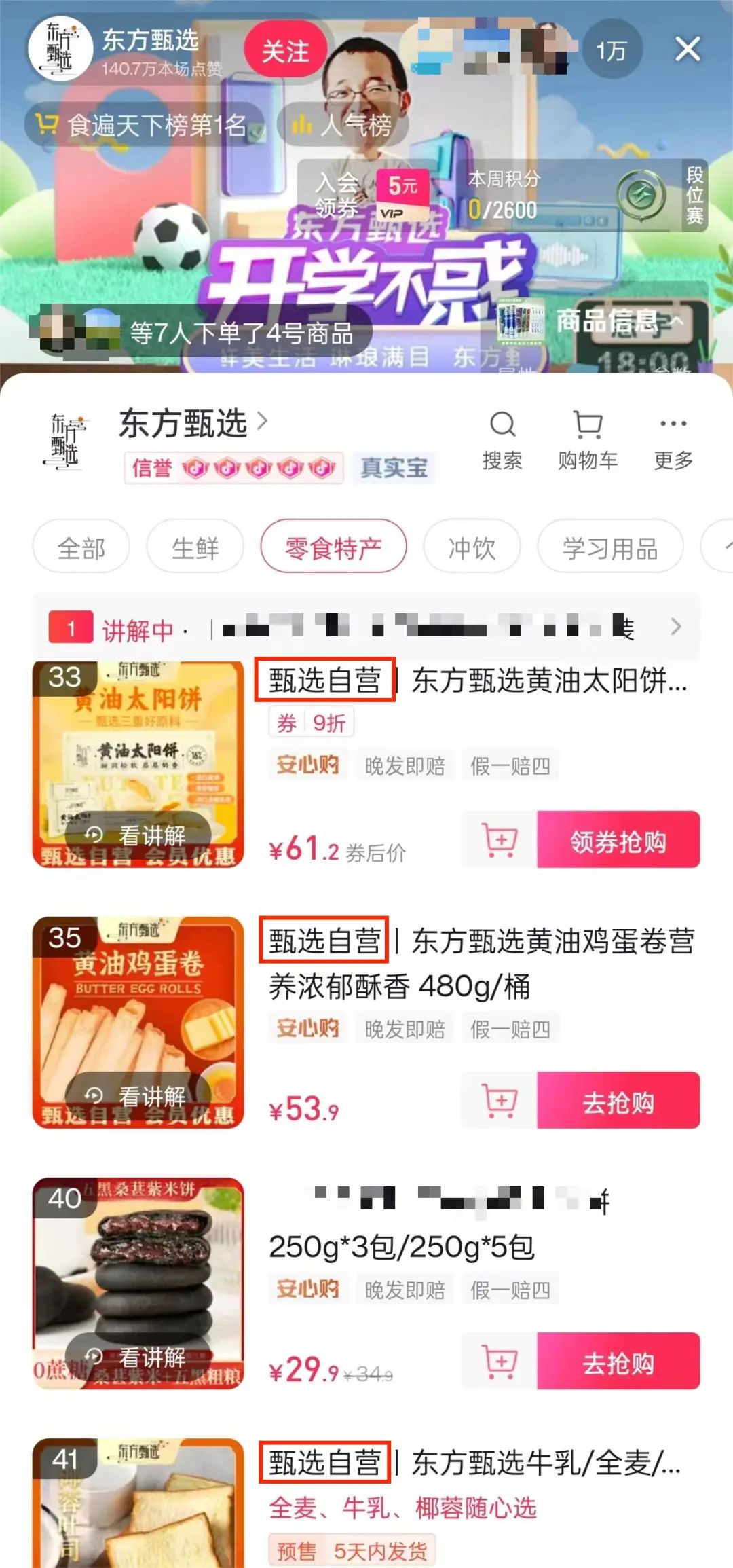Open the 更多 options menu

pyautogui.click(x=673, y=439)
